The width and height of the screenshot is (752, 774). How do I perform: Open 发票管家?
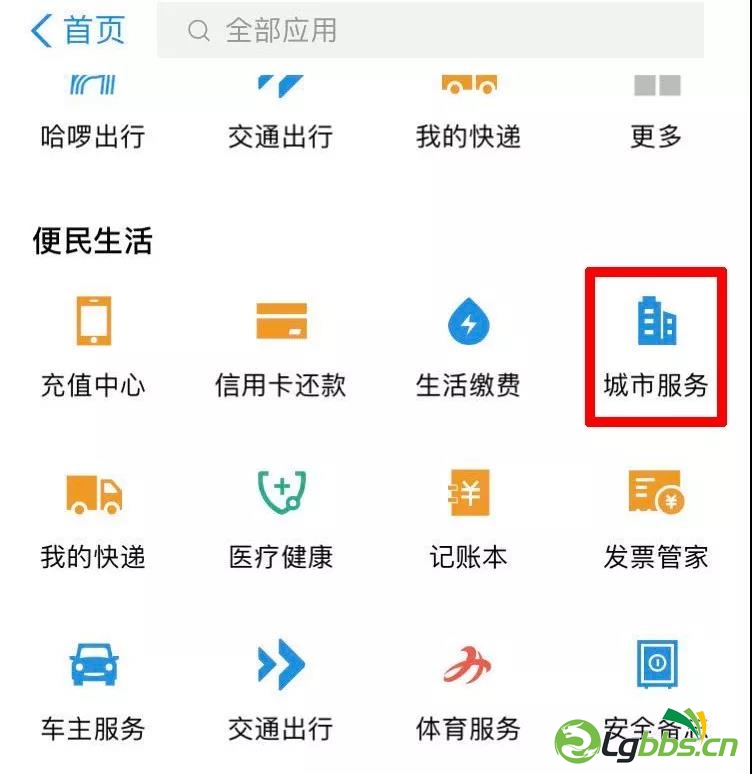point(656,518)
